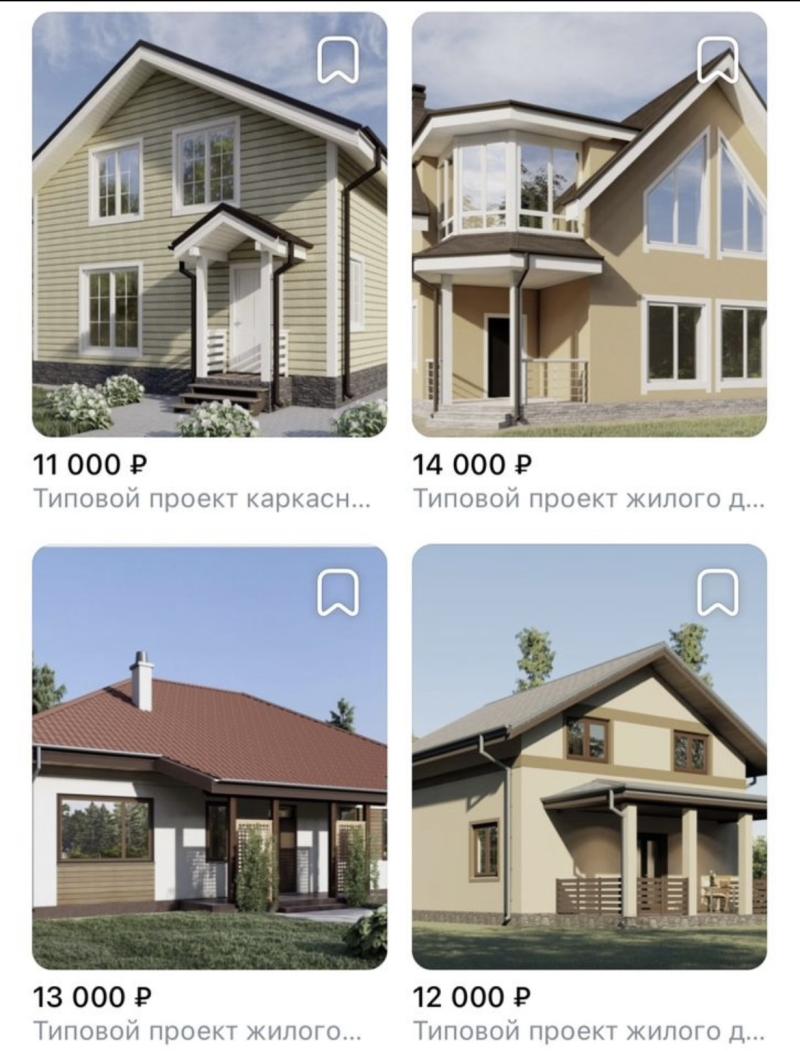Open the 11 000 ₽ frame house listing

point(209,250)
